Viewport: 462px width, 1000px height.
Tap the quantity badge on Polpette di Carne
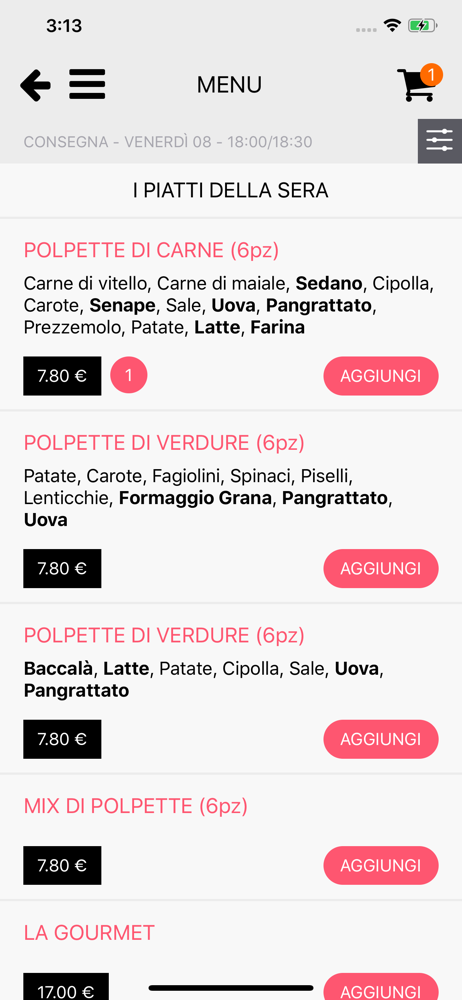click(129, 376)
